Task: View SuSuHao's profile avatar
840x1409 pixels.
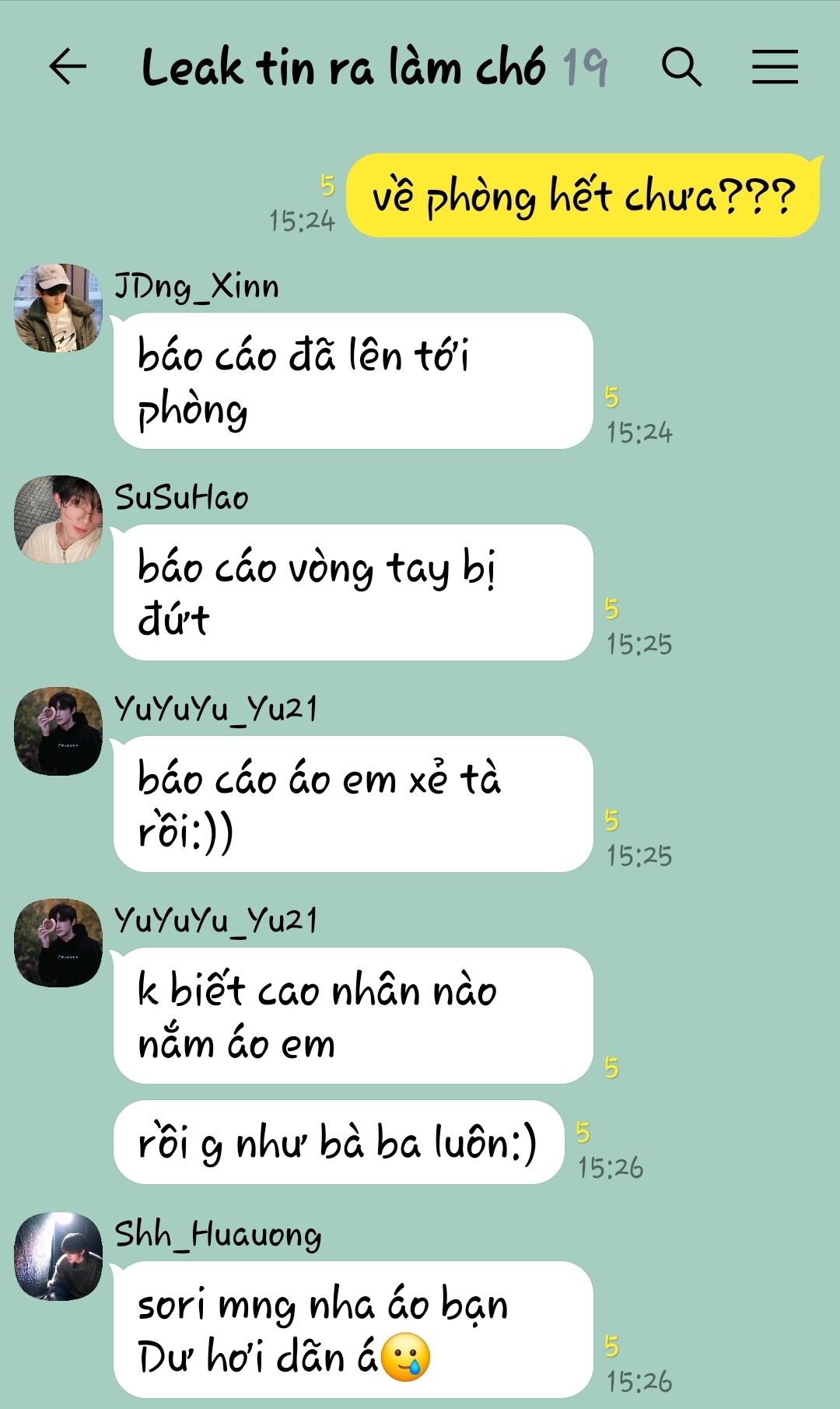Action: point(58,519)
